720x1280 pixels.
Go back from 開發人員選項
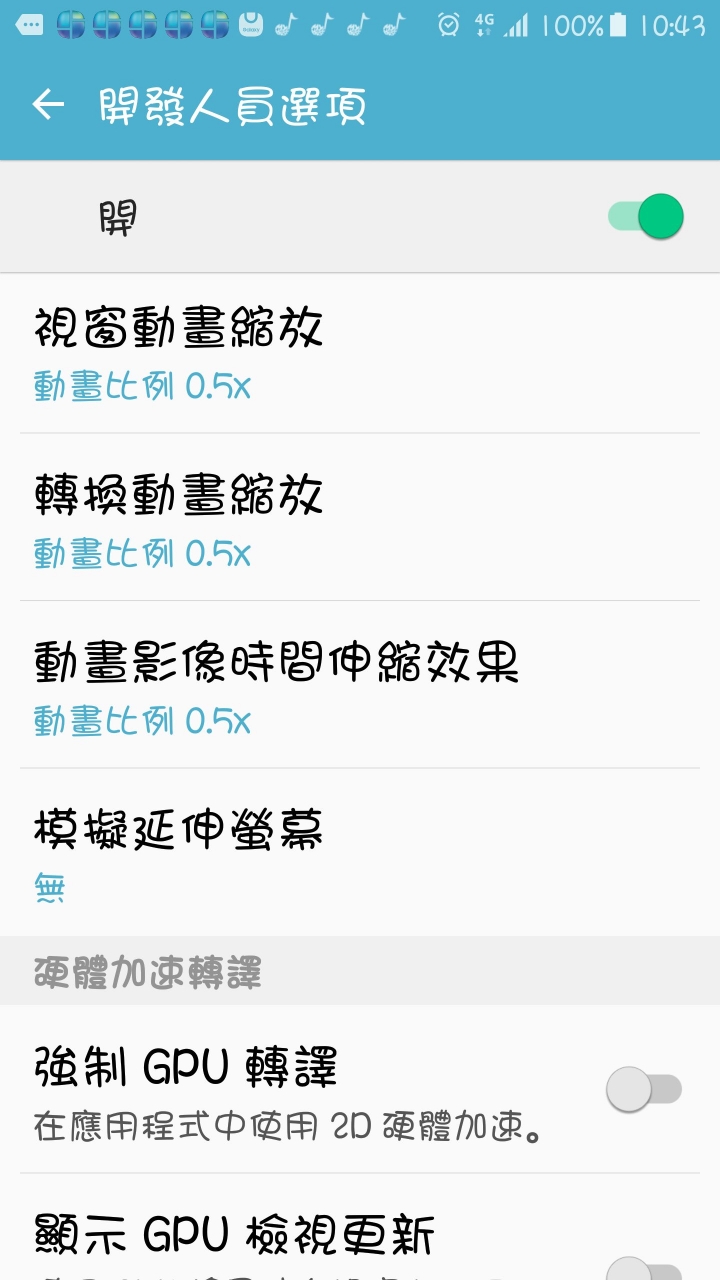coord(48,104)
